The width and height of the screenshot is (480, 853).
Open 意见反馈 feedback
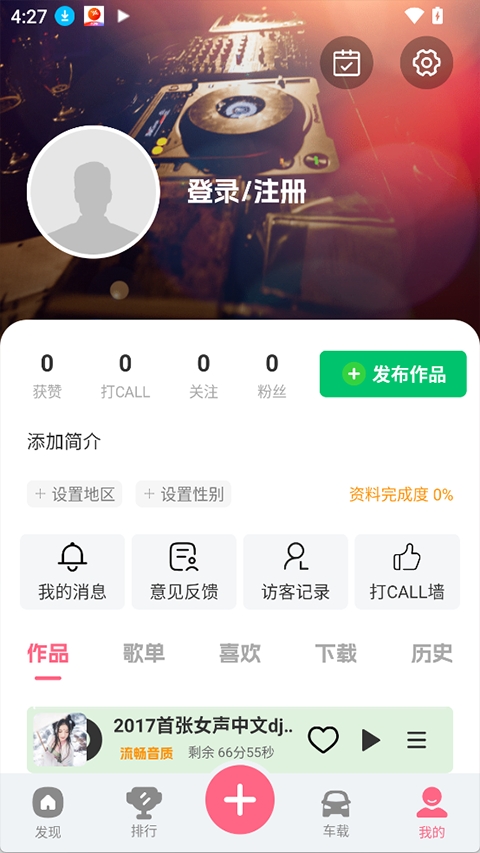[x=184, y=572]
